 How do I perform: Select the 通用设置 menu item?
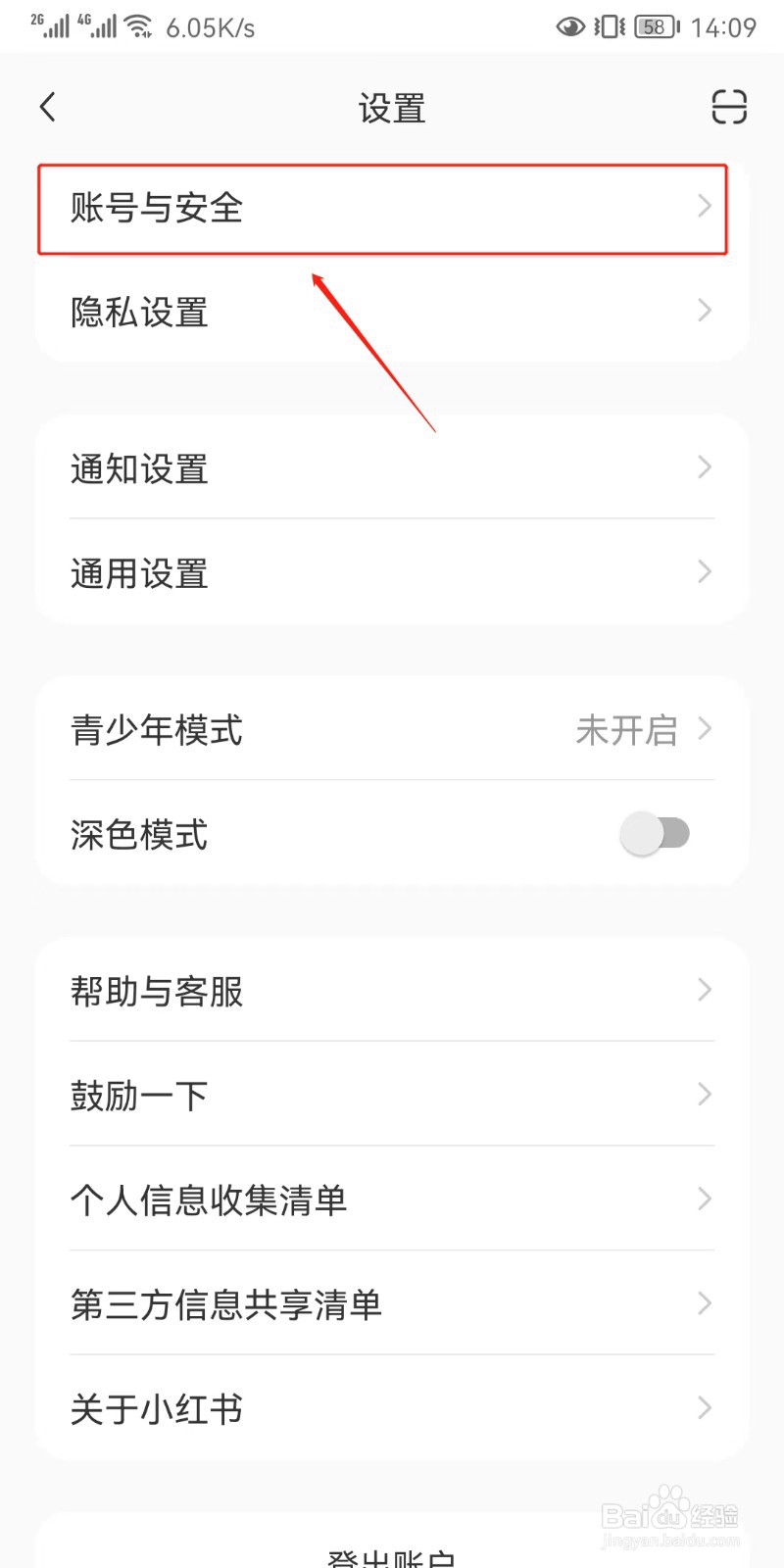(392, 572)
